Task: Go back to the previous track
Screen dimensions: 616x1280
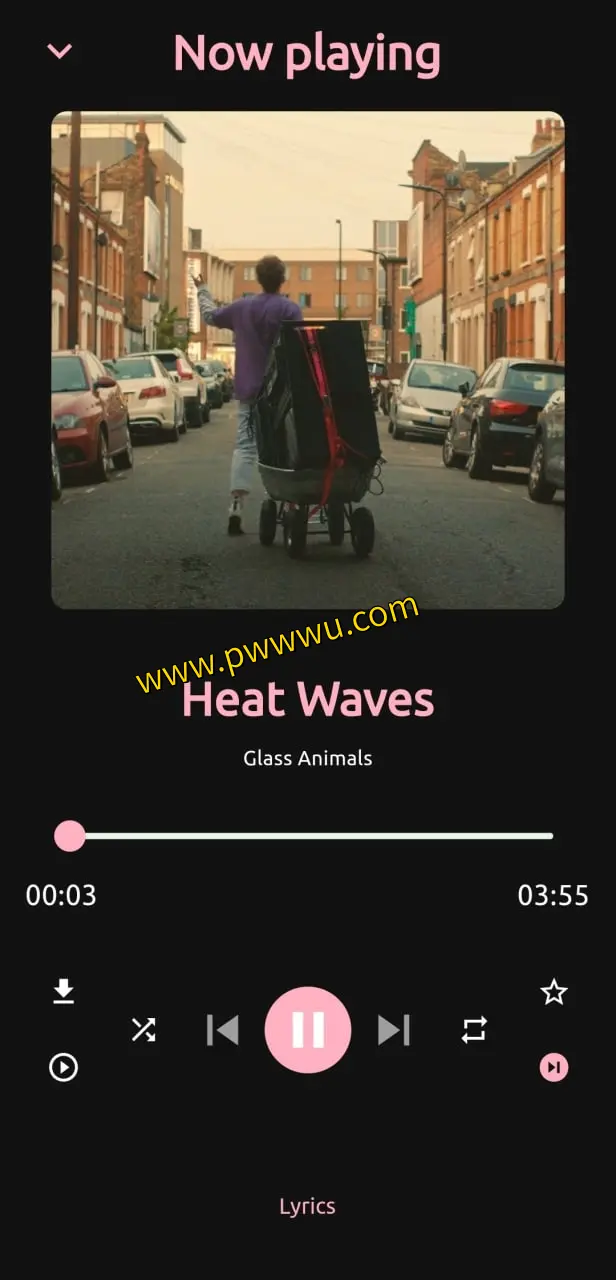Action: point(222,1029)
